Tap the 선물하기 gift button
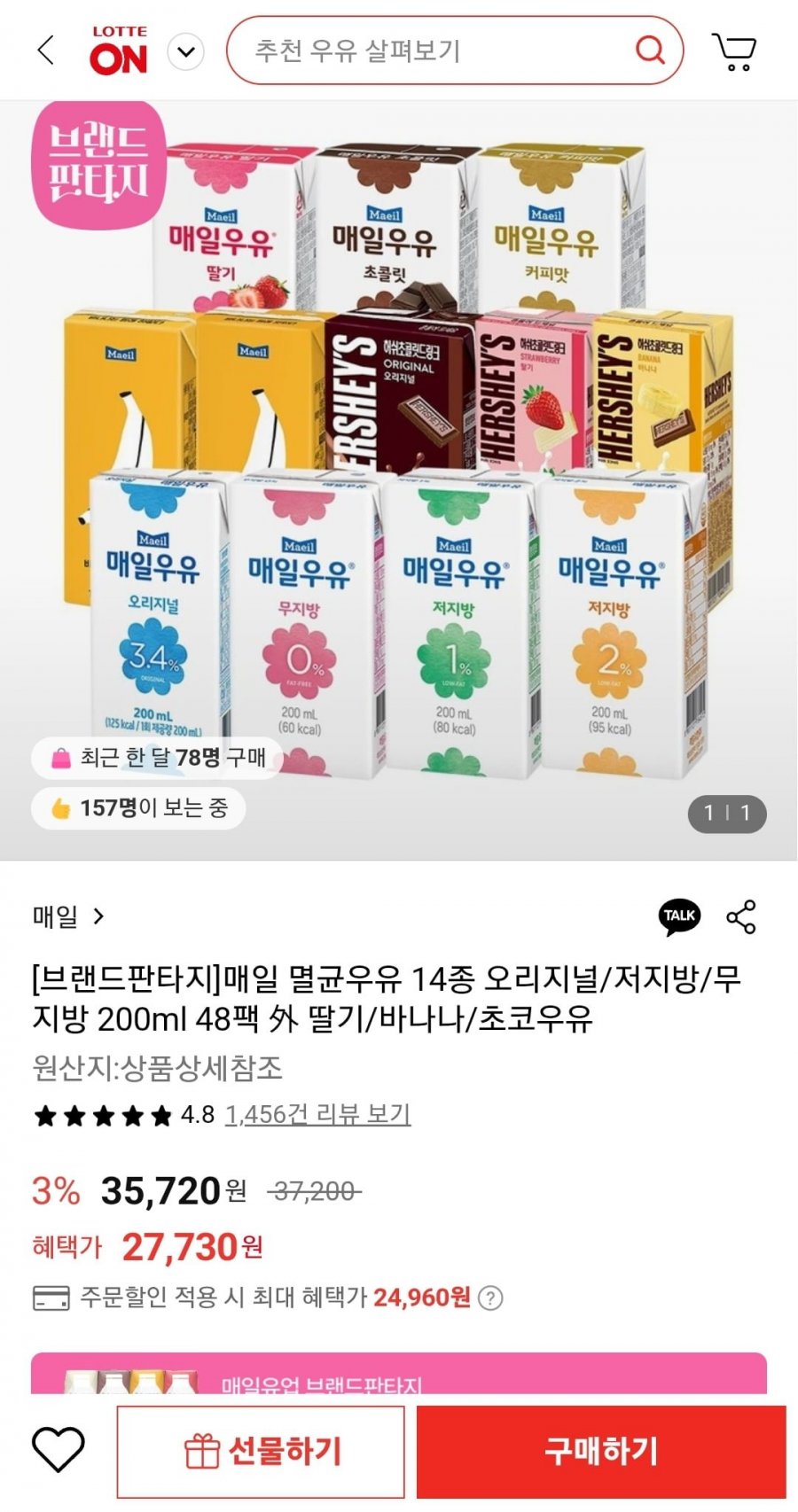 point(261,1451)
